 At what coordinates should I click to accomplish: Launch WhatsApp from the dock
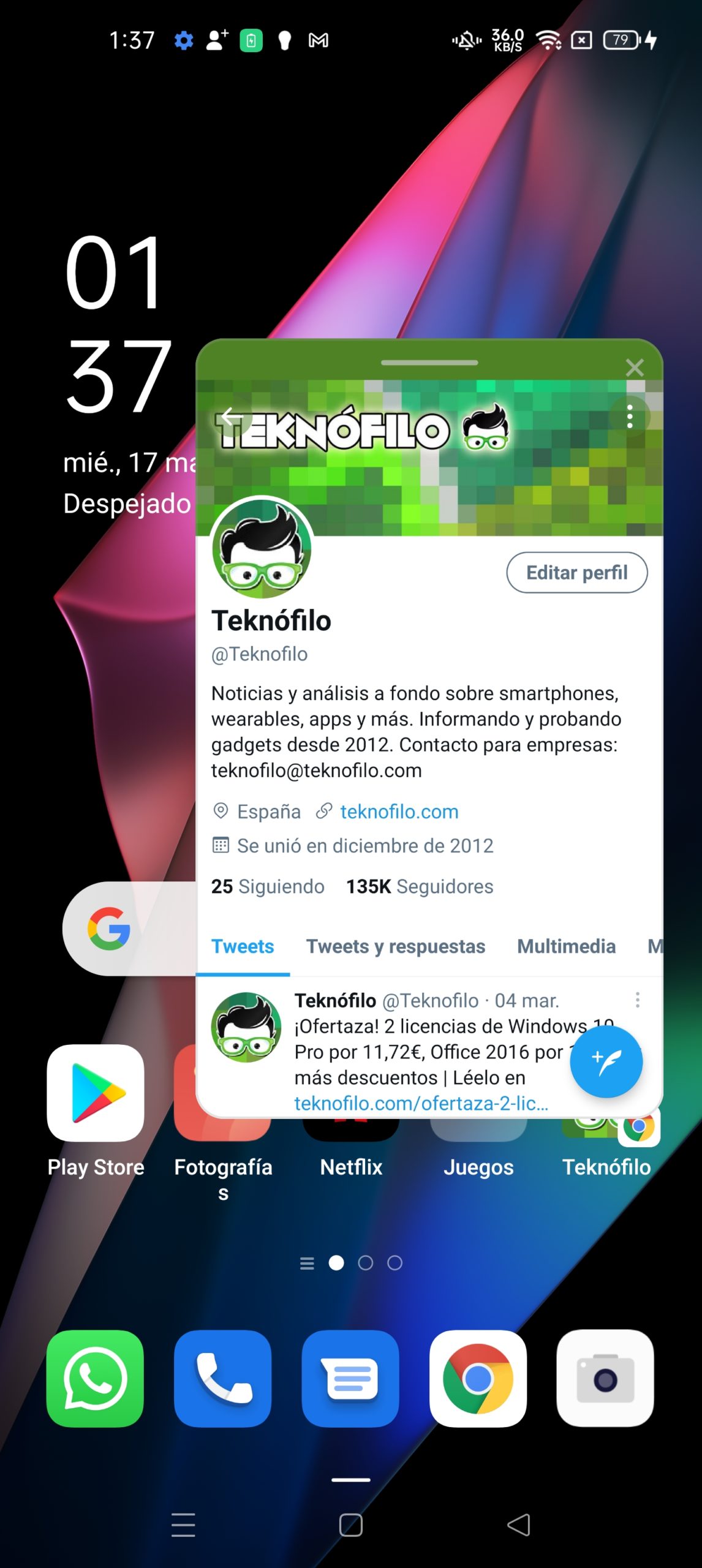[x=96, y=1379]
